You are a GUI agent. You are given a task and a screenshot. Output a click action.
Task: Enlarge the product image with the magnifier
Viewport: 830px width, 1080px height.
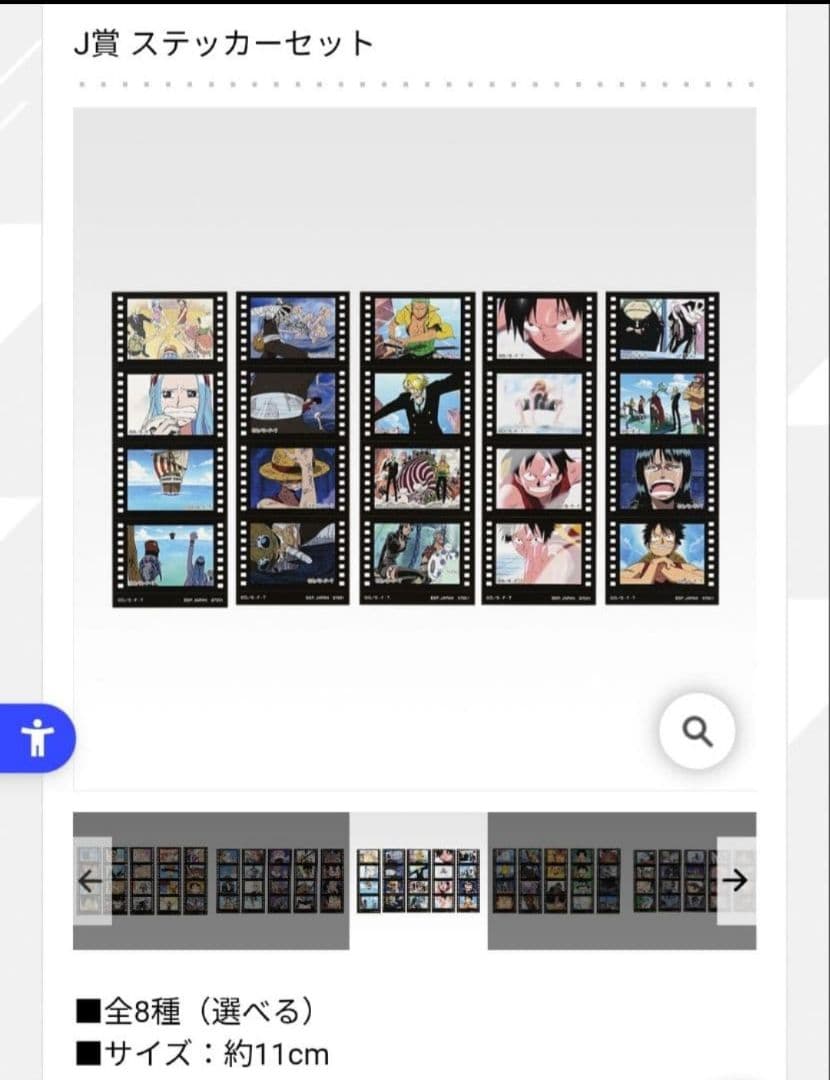[x=697, y=731]
